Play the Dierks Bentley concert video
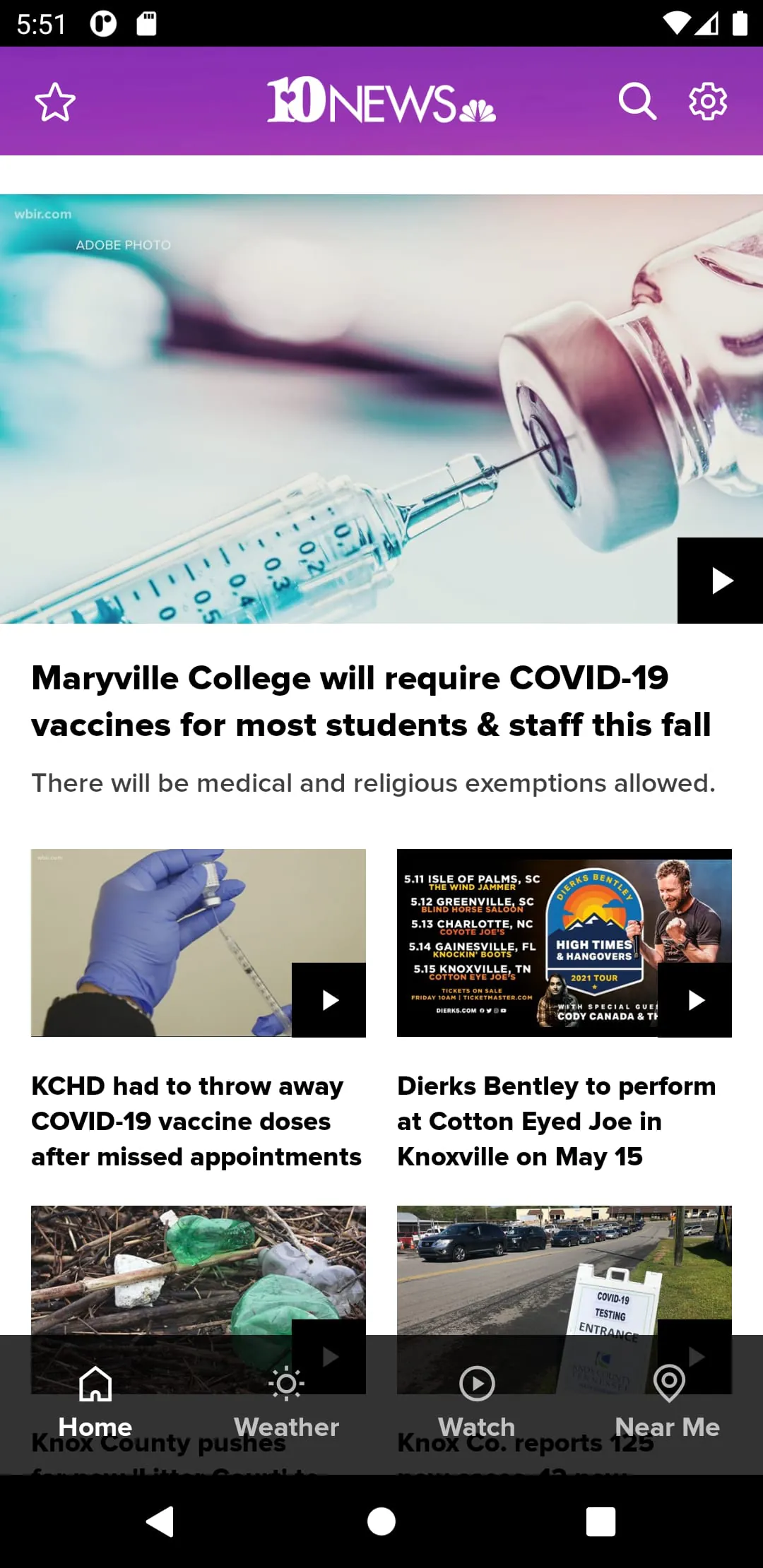Viewport: 763px width, 1568px height. (x=696, y=999)
